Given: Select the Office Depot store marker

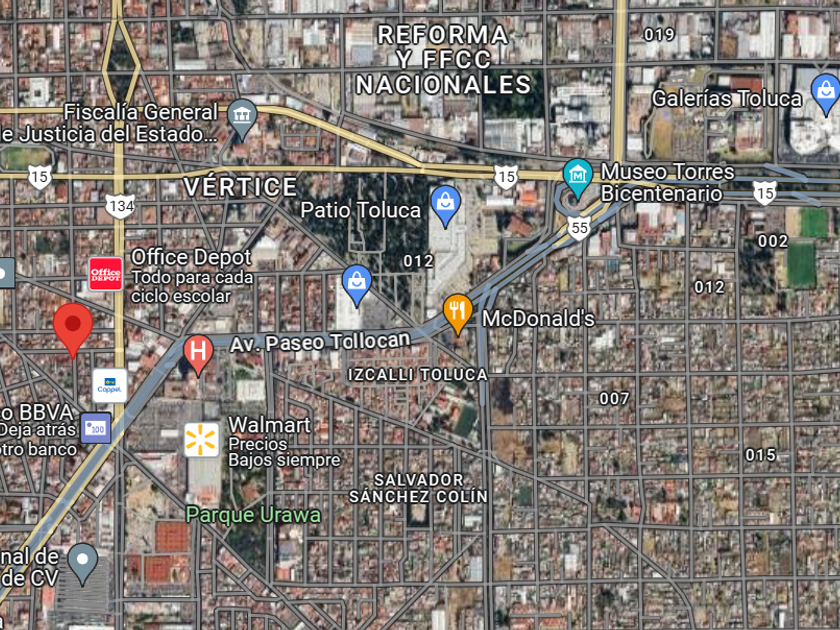Looking at the screenshot, I should coord(105,273).
